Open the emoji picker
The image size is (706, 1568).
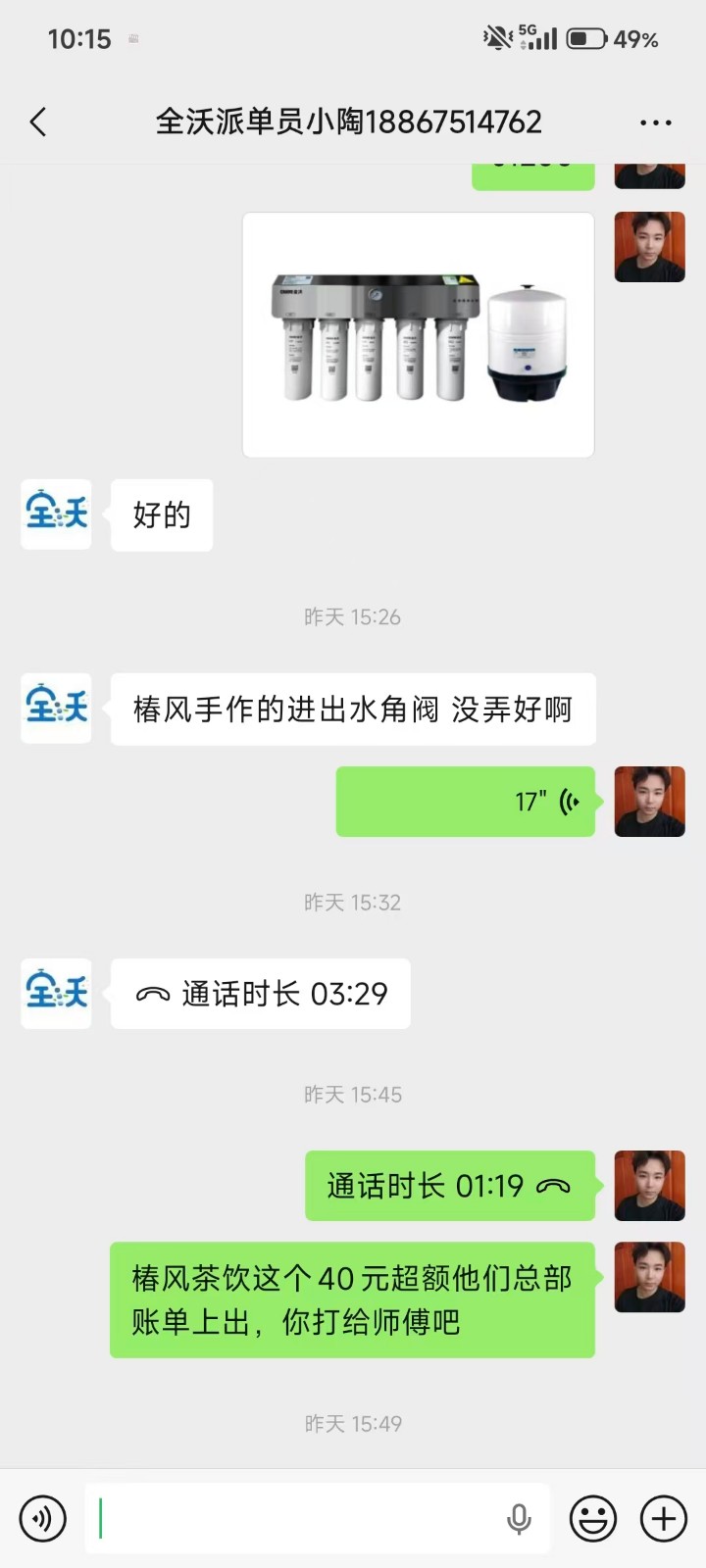point(593,1519)
